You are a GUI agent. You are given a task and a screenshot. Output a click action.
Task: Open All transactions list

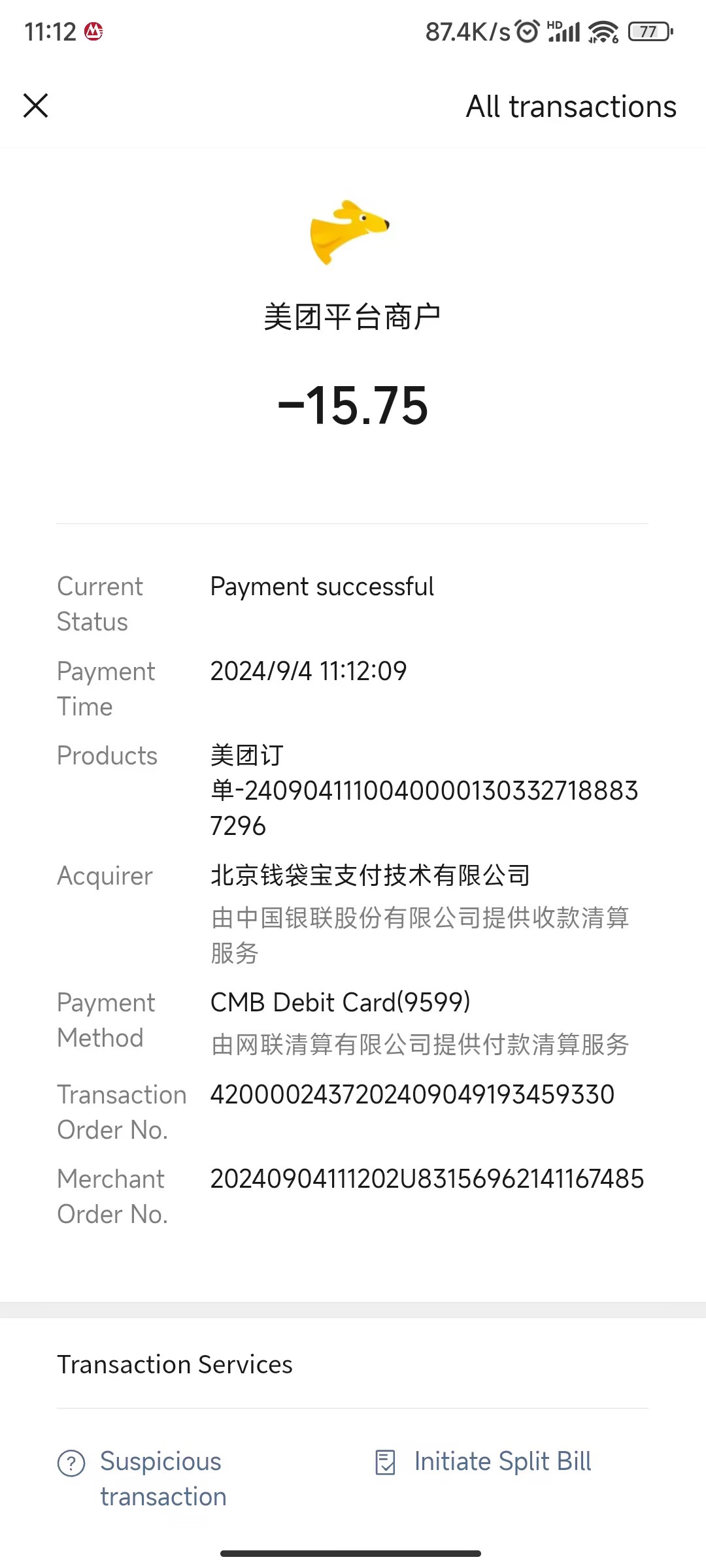click(x=571, y=106)
